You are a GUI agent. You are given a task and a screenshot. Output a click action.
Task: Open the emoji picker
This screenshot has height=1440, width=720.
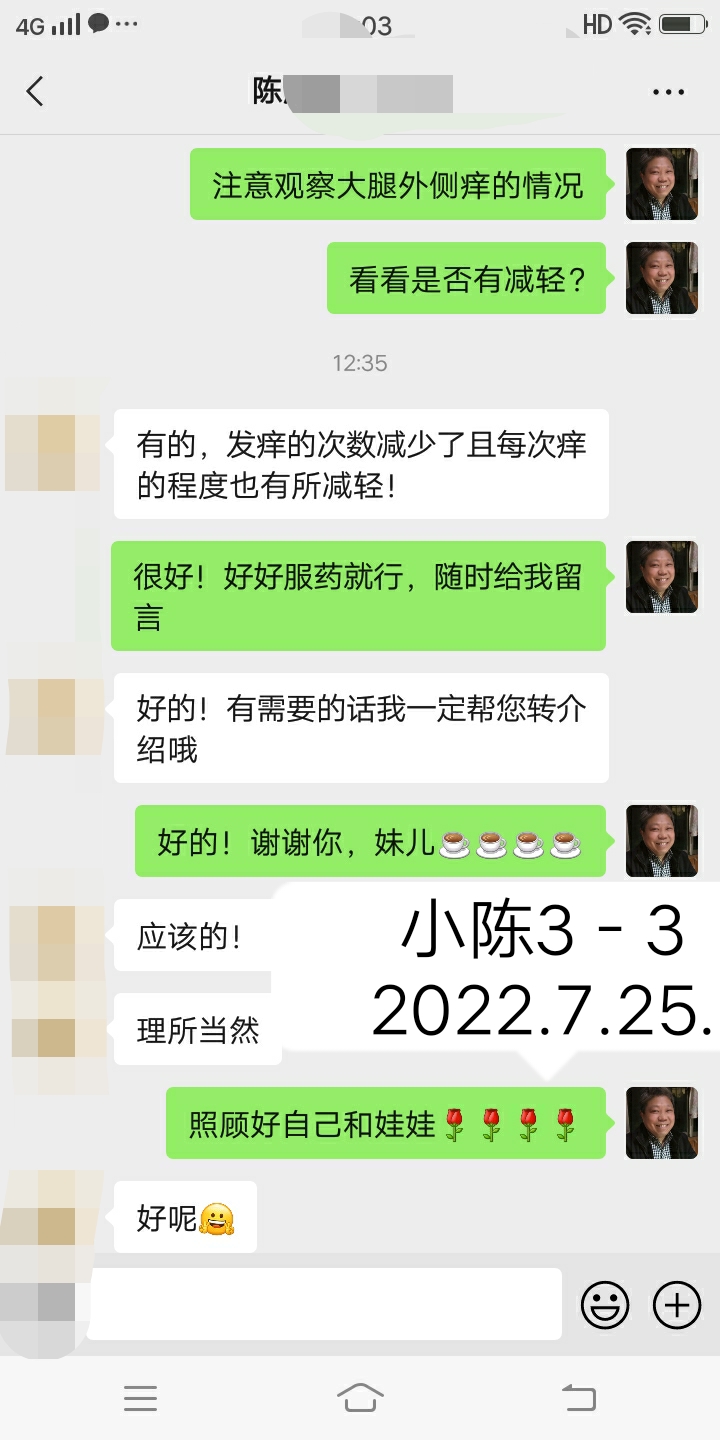click(605, 1305)
